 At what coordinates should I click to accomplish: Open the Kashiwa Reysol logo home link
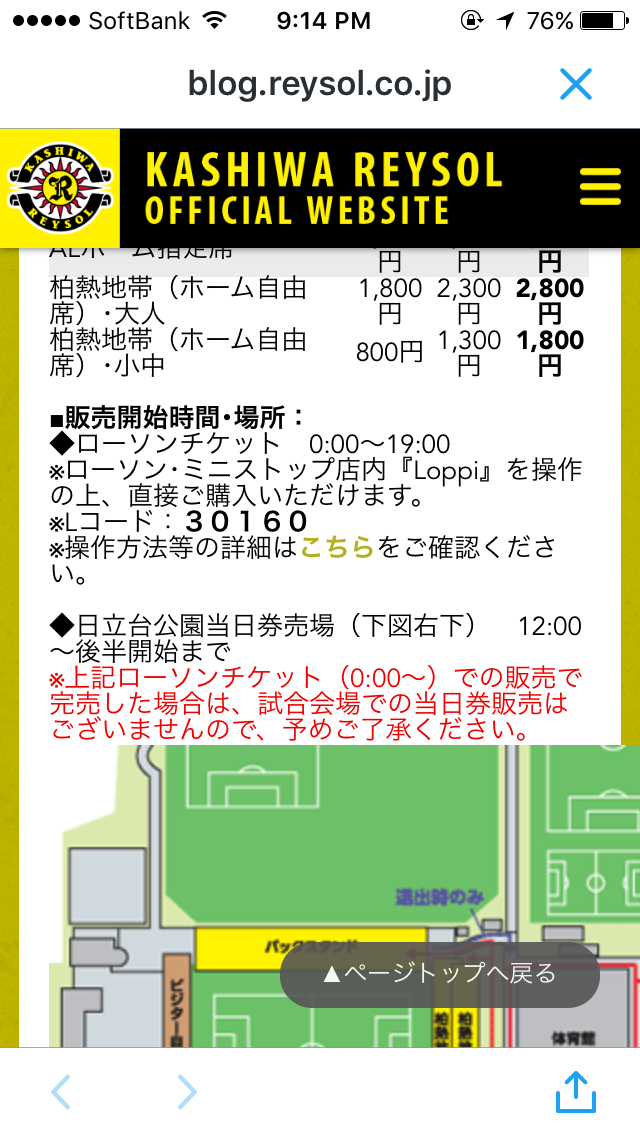pos(60,187)
